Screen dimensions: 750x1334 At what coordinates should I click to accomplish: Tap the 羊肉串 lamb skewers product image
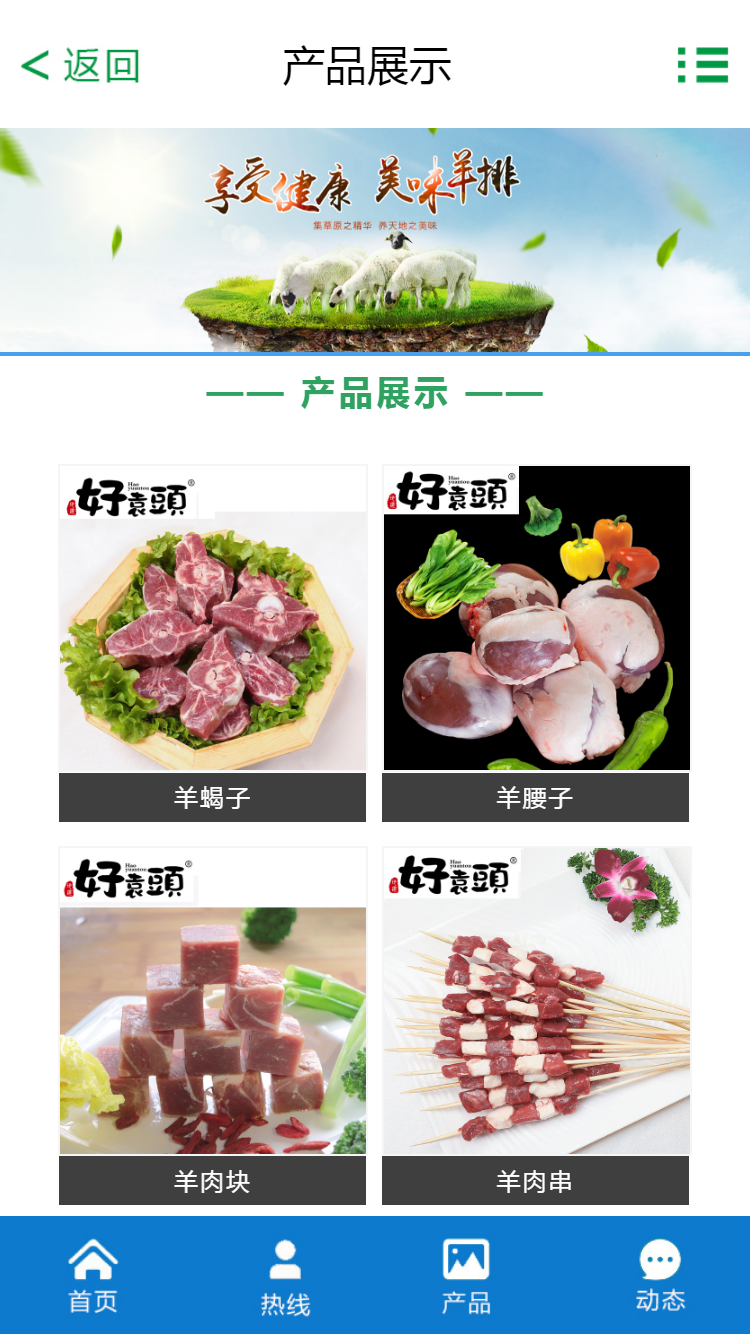535,1000
